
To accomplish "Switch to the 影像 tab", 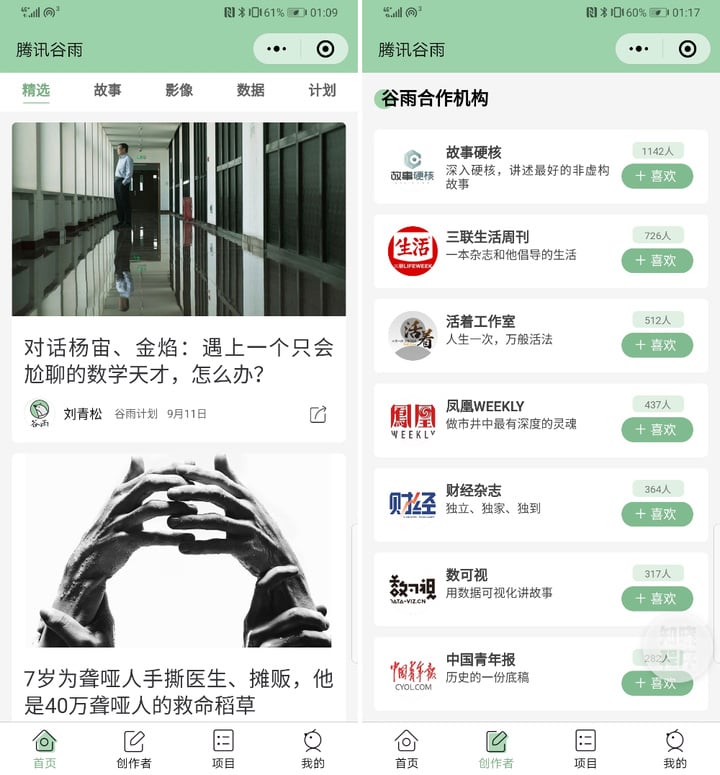I will [179, 90].
